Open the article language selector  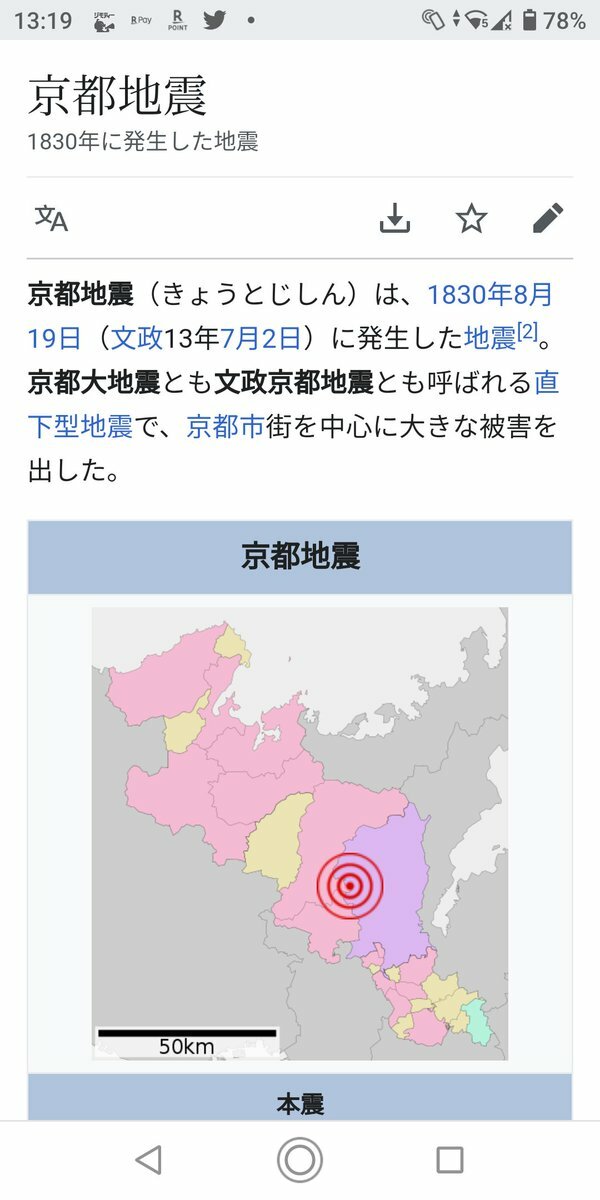pyautogui.click(x=52, y=218)
